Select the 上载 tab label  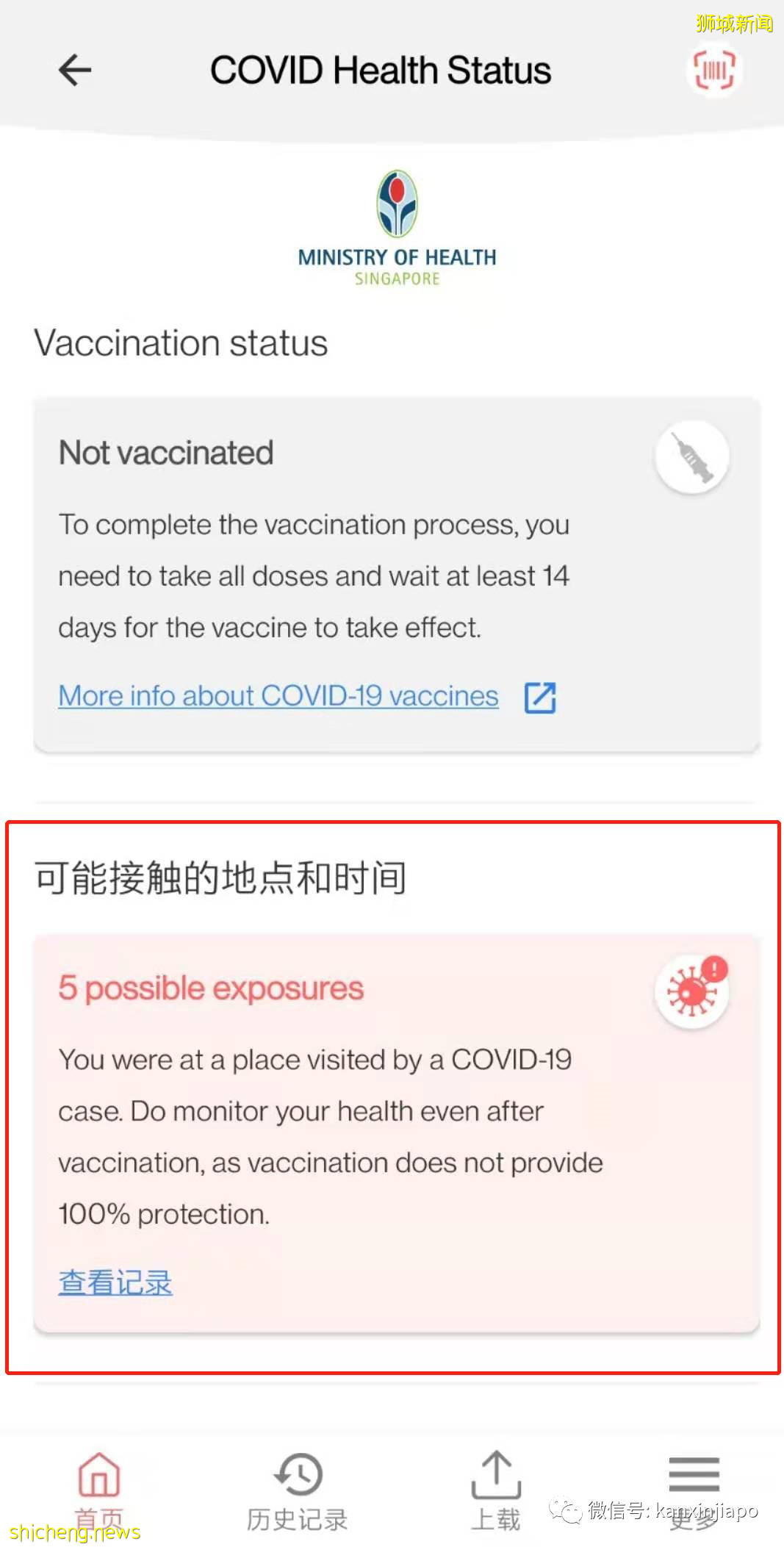pyautogui.click(x=496, y=1521)
